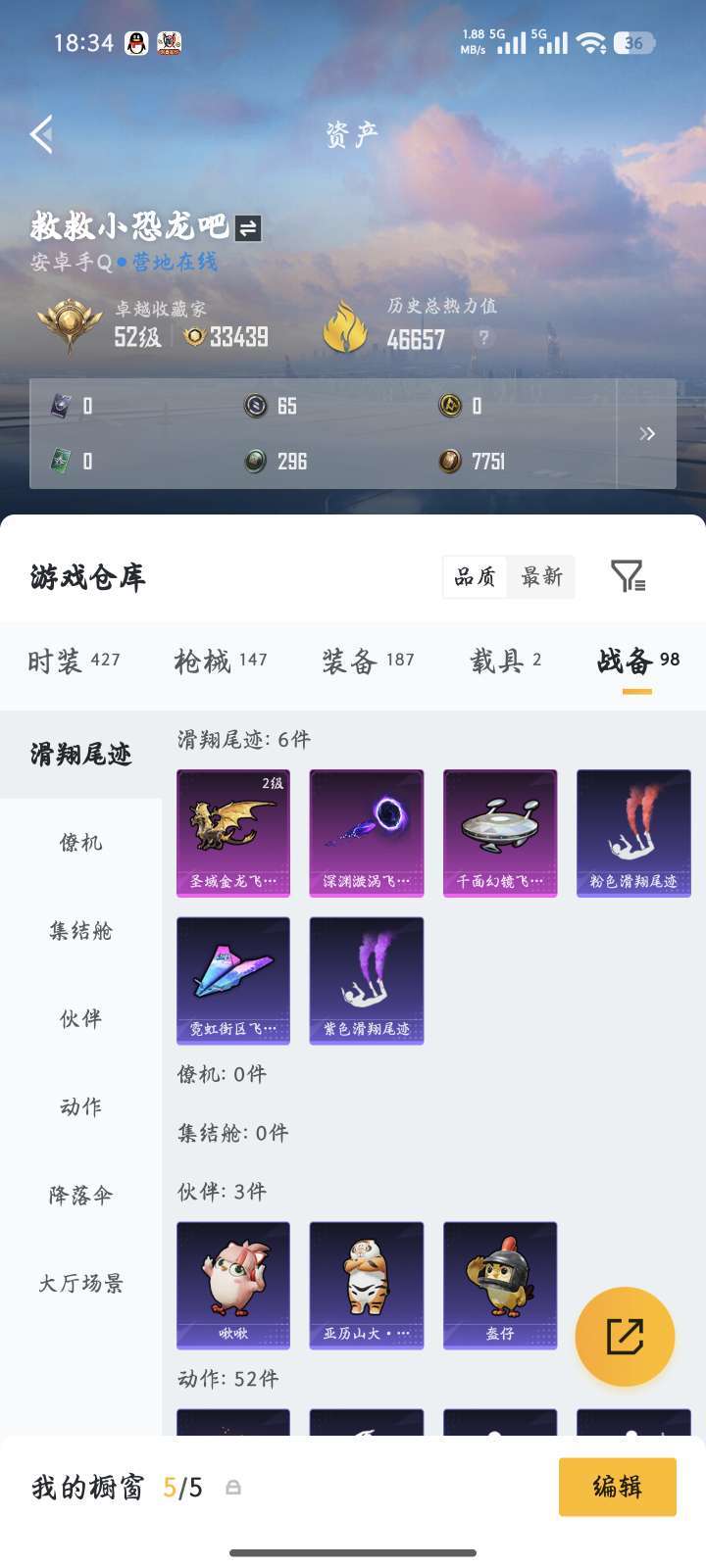
Task: Tap the orange share floating button
Action: tap(625, 1337)
